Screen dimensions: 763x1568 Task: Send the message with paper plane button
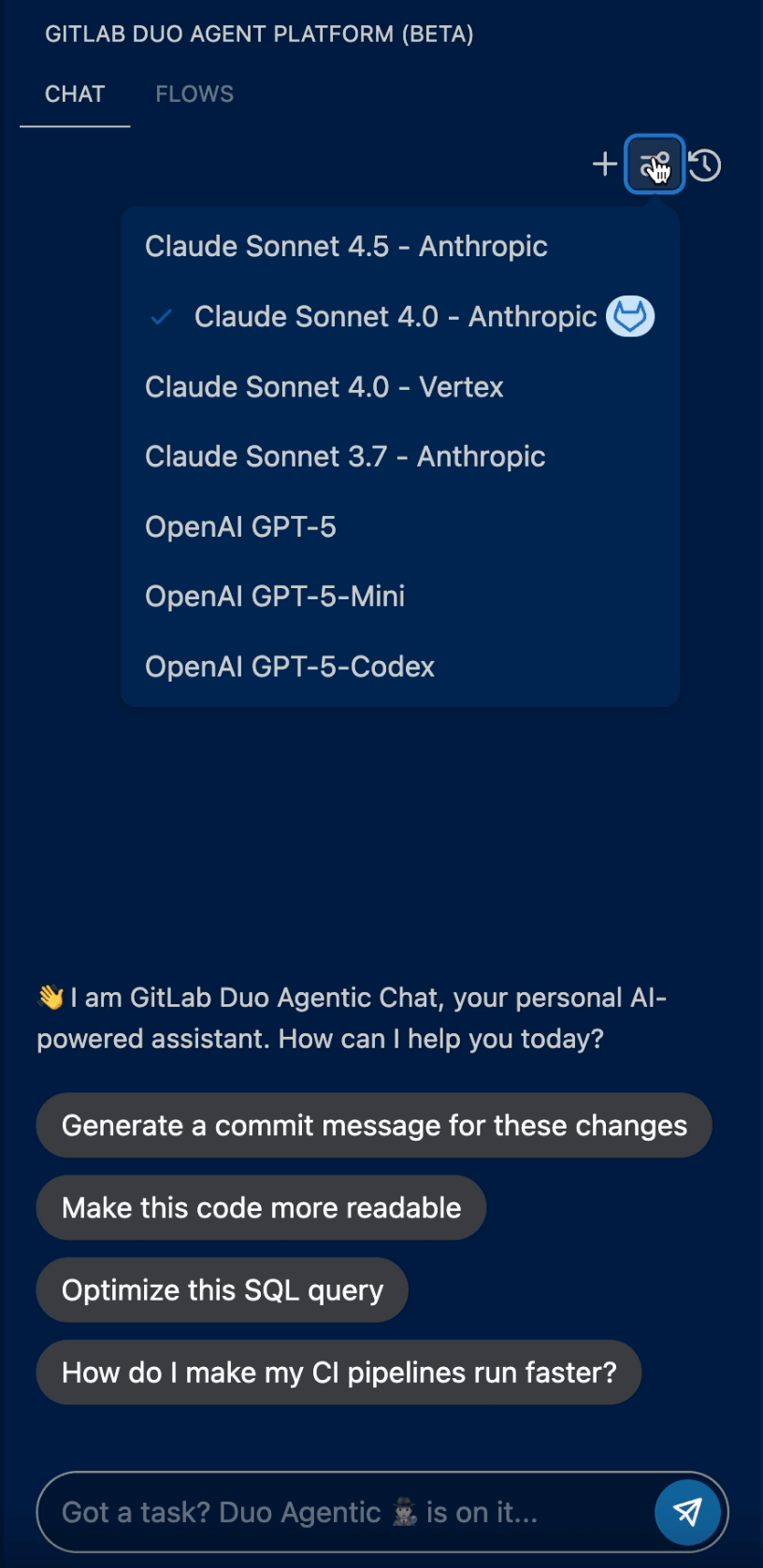point(687,1512)
